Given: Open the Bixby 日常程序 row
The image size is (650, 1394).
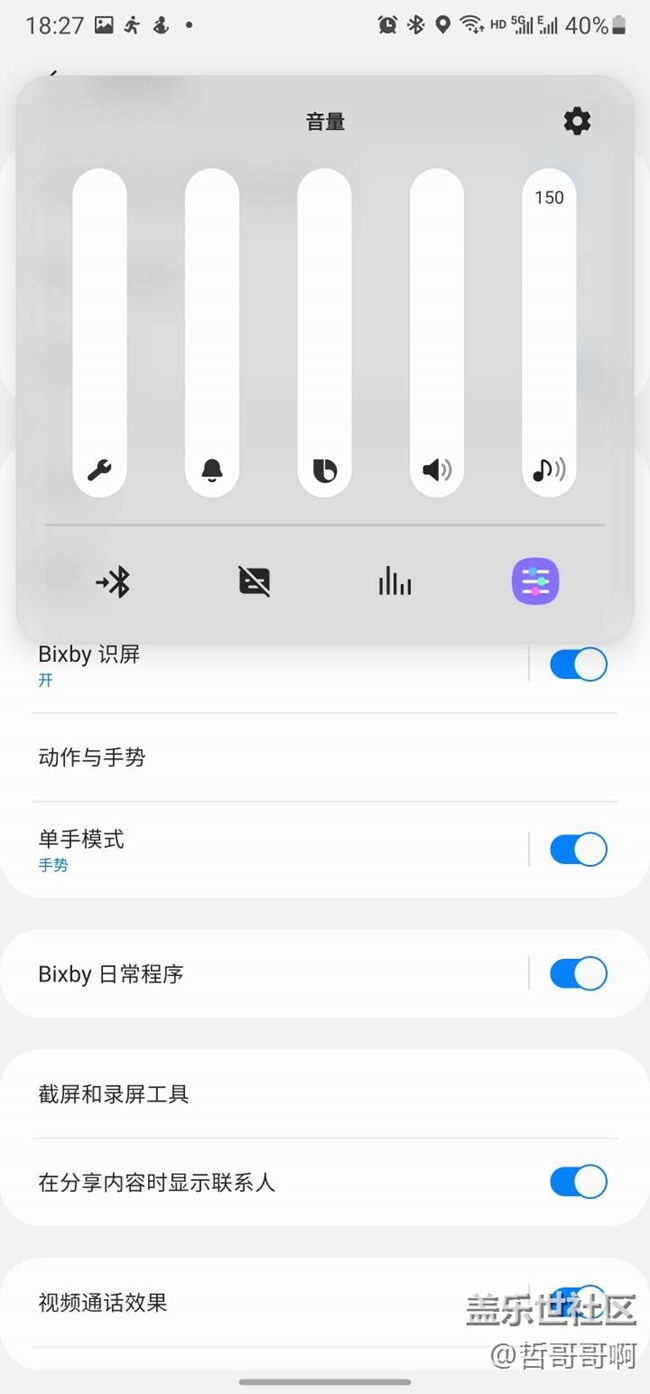Looking at the screenshot, I should [260, 974].
